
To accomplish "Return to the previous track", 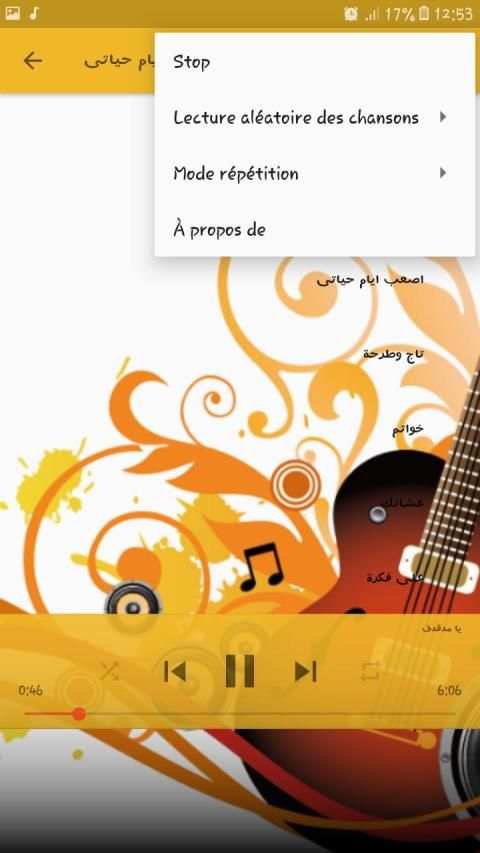I will 175,671.
